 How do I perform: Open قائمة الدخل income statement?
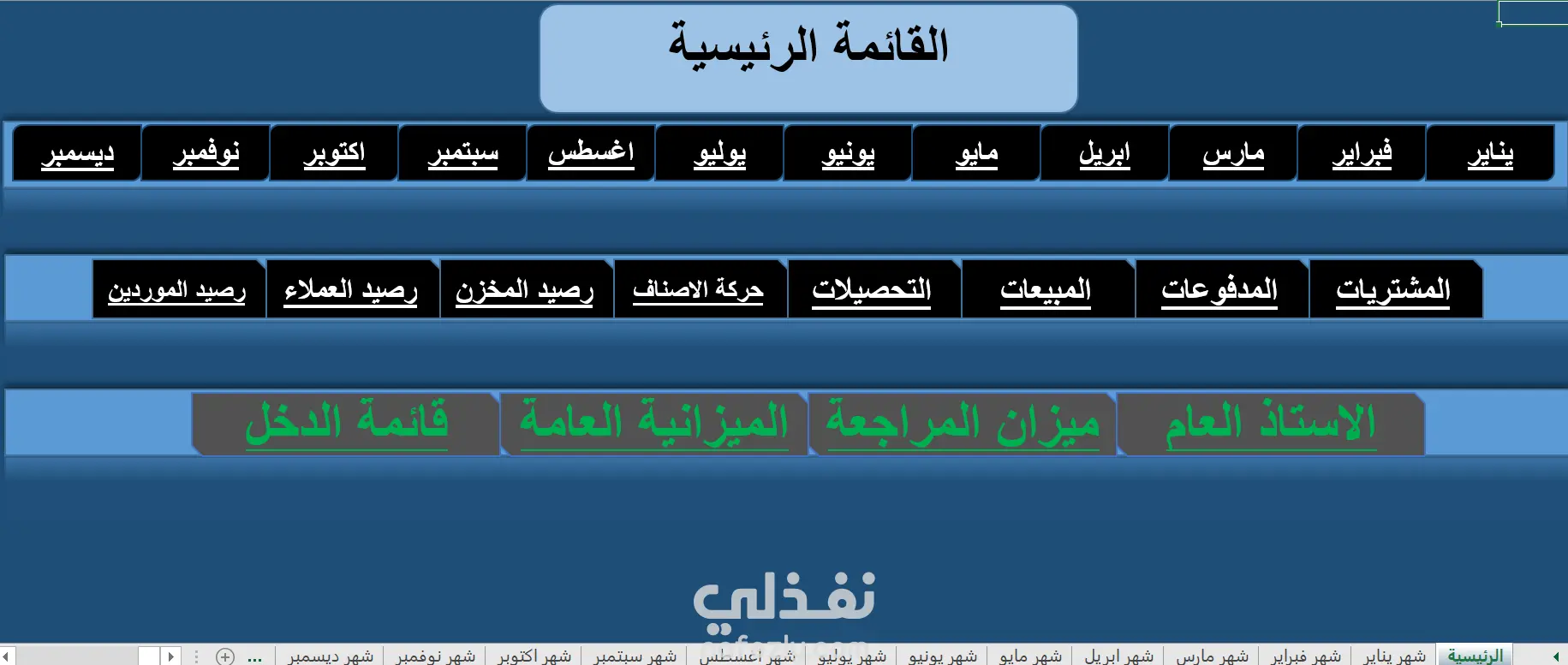[346, 424]
